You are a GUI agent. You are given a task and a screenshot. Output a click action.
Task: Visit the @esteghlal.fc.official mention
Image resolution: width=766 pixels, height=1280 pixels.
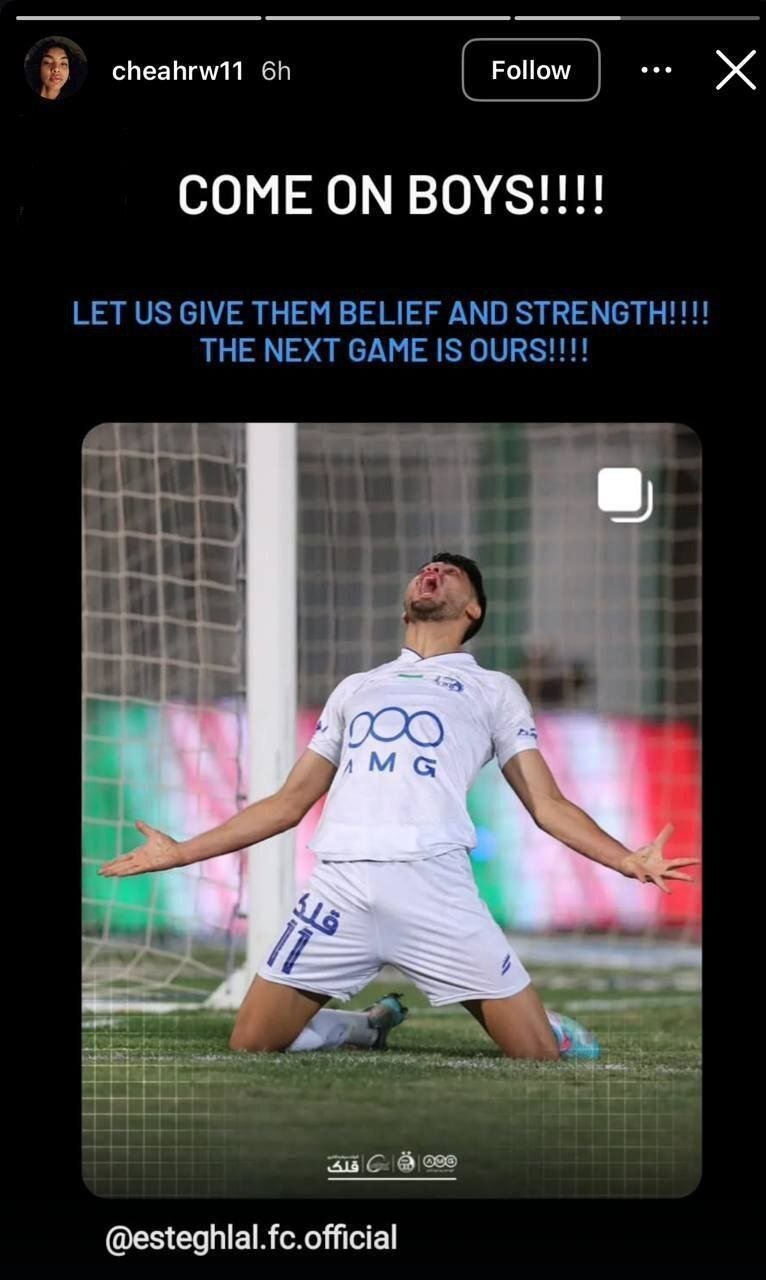[251, 1238]
